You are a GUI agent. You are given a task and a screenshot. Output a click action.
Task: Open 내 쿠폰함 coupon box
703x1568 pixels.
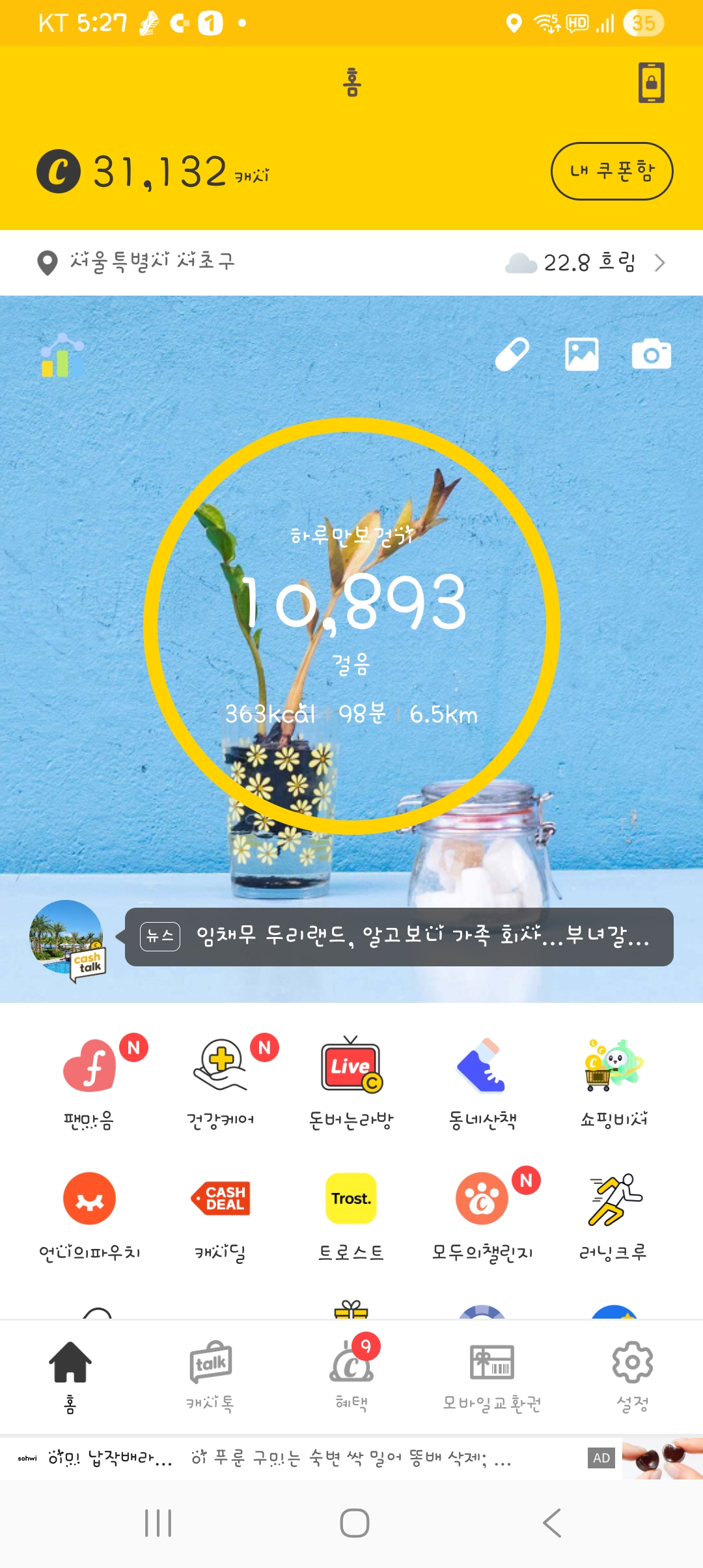[x=611, y=171]
